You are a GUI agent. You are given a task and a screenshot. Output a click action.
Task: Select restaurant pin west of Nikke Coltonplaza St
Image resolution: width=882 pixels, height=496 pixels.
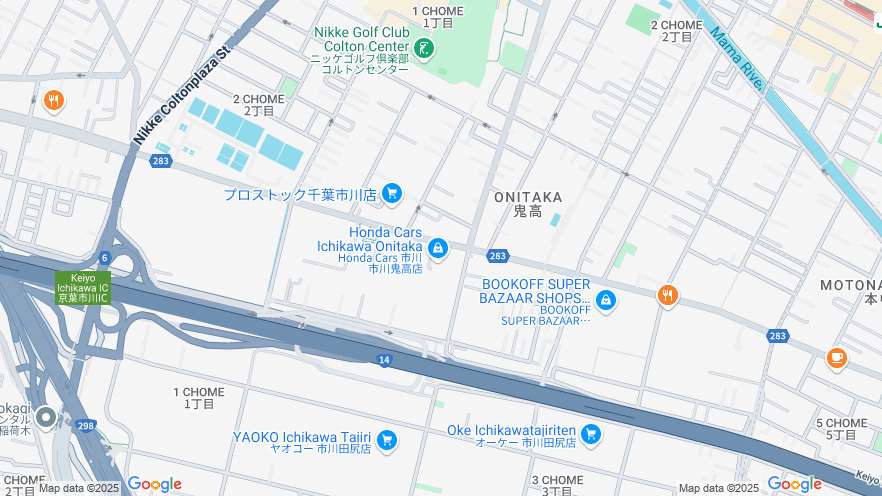click(x=53, y=100)
